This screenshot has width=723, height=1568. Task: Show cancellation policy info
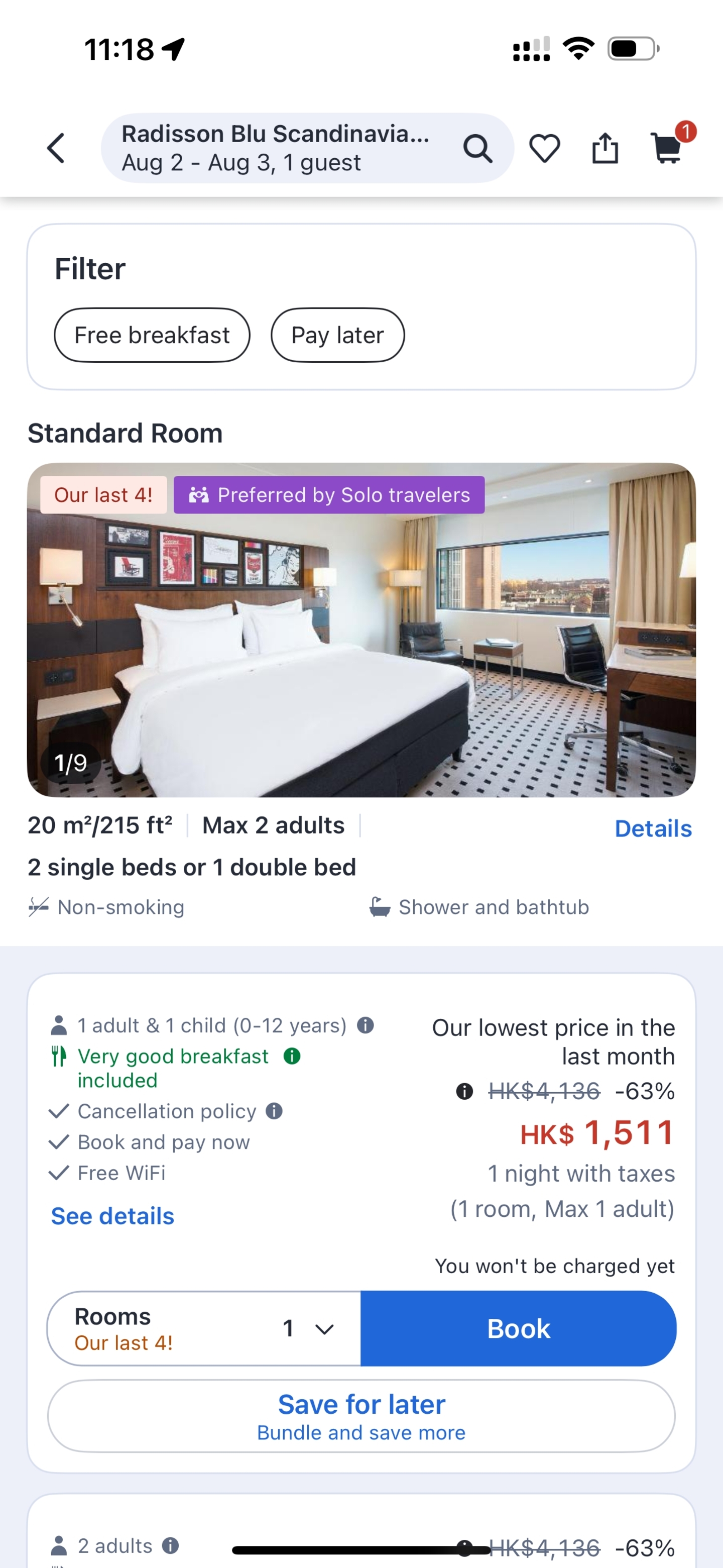[274, 1111]
